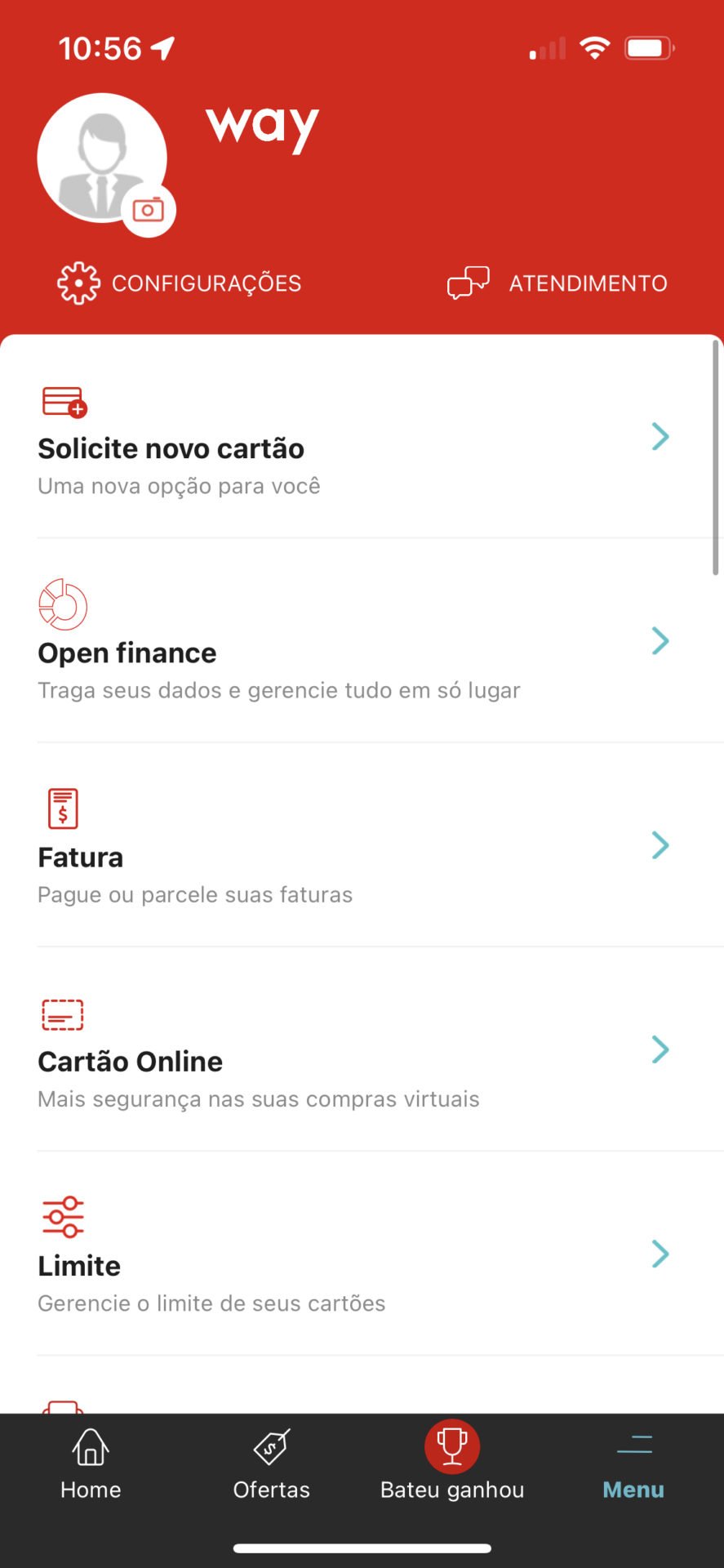Image resolution: width=724 pixels, height=1568 pixels.
Task: Open Atendimento support chat
Action: tap(557, 283)
